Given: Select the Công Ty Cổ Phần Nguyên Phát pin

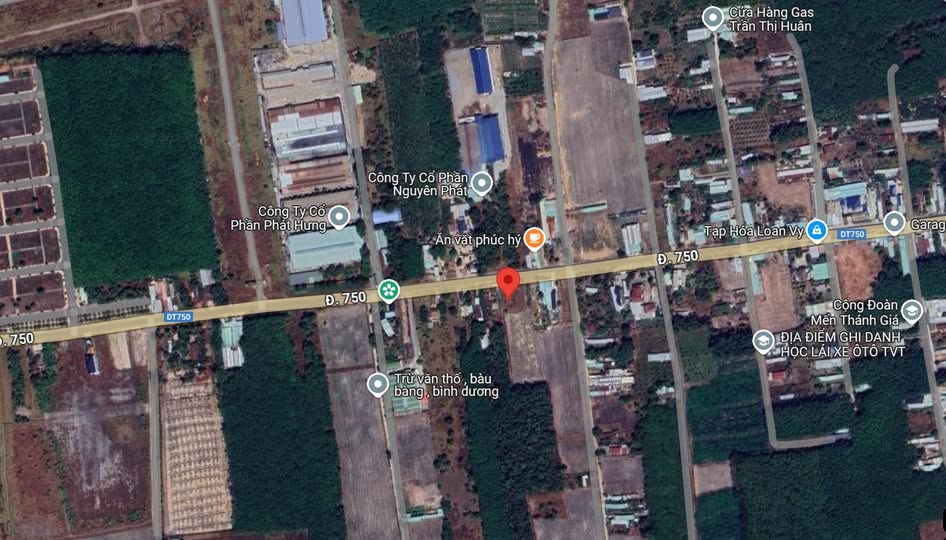Looking at the screenshot, I should [x=482, y=183].
